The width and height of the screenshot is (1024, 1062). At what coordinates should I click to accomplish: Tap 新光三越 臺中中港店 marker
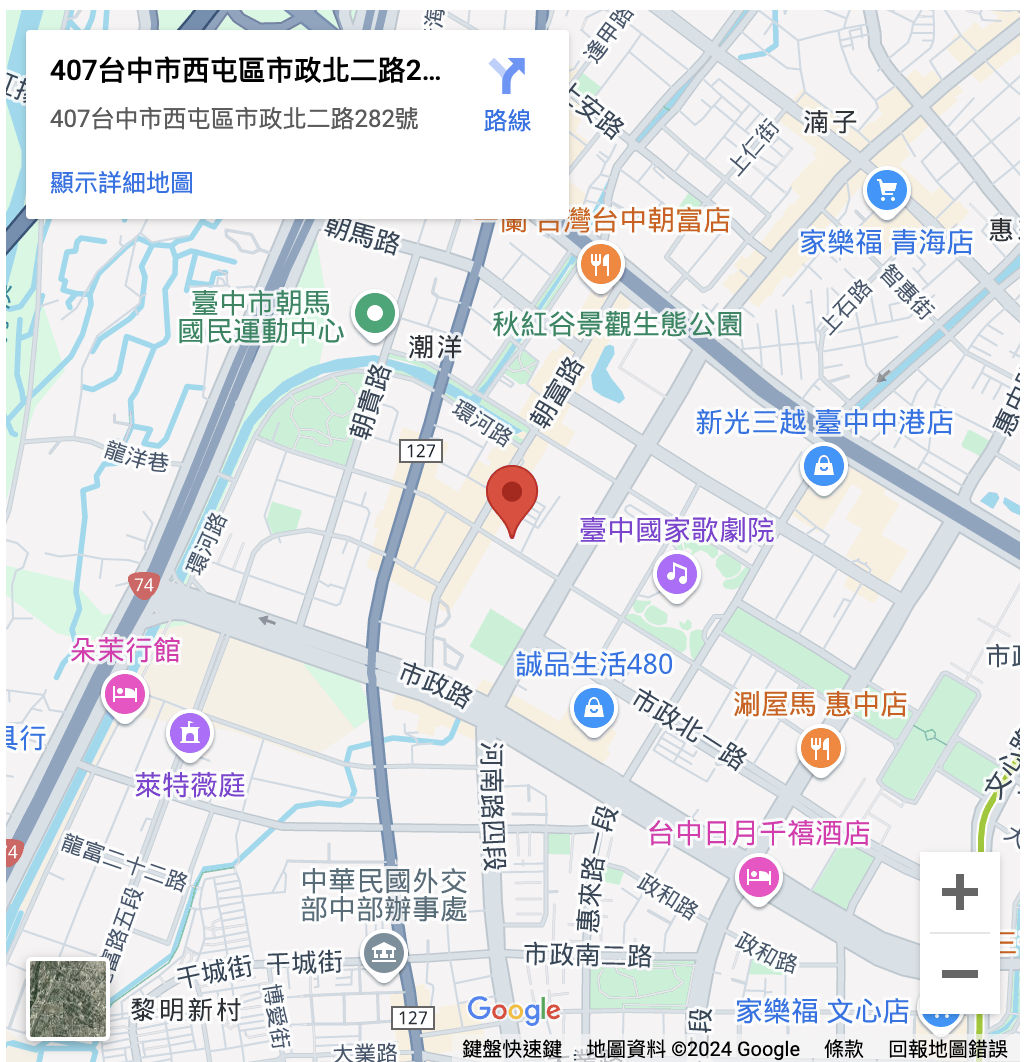823,466
